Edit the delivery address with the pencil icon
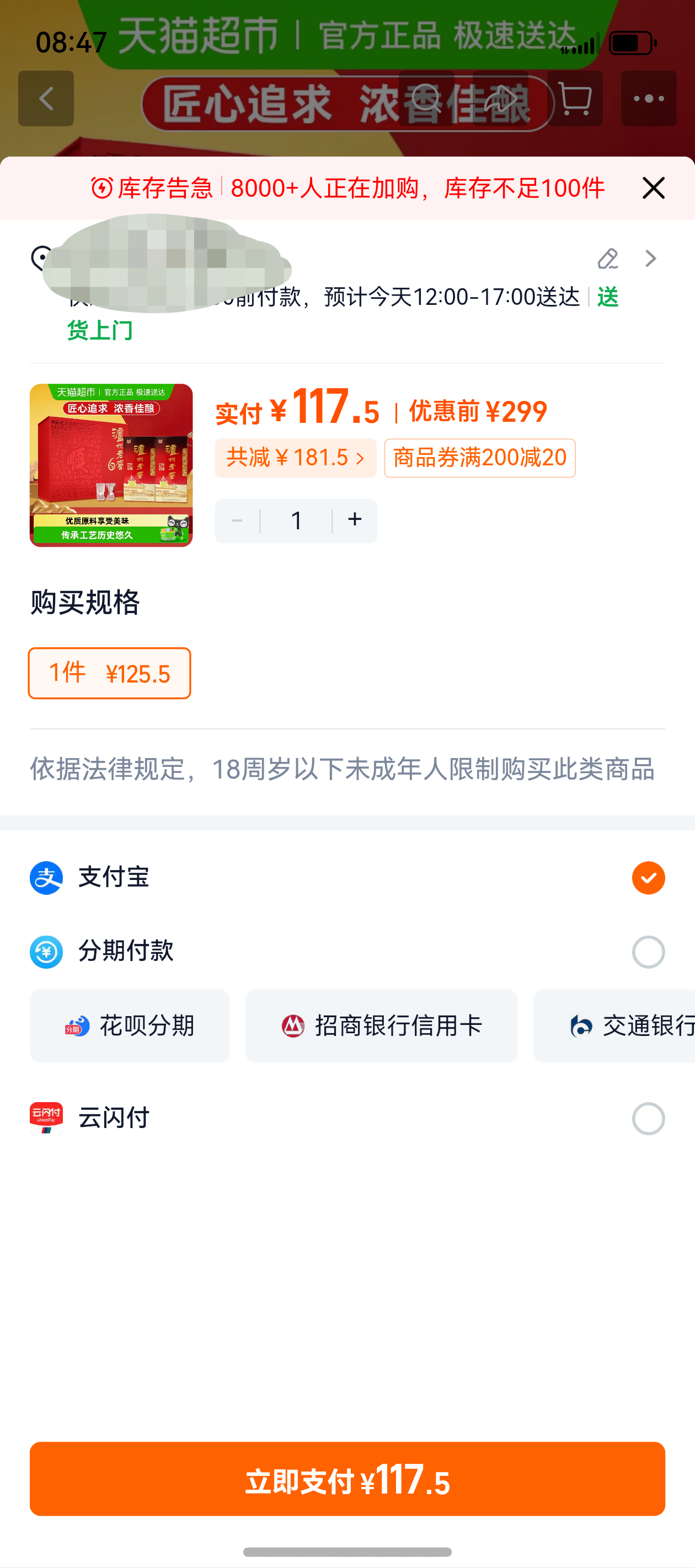 pos(607,259)
